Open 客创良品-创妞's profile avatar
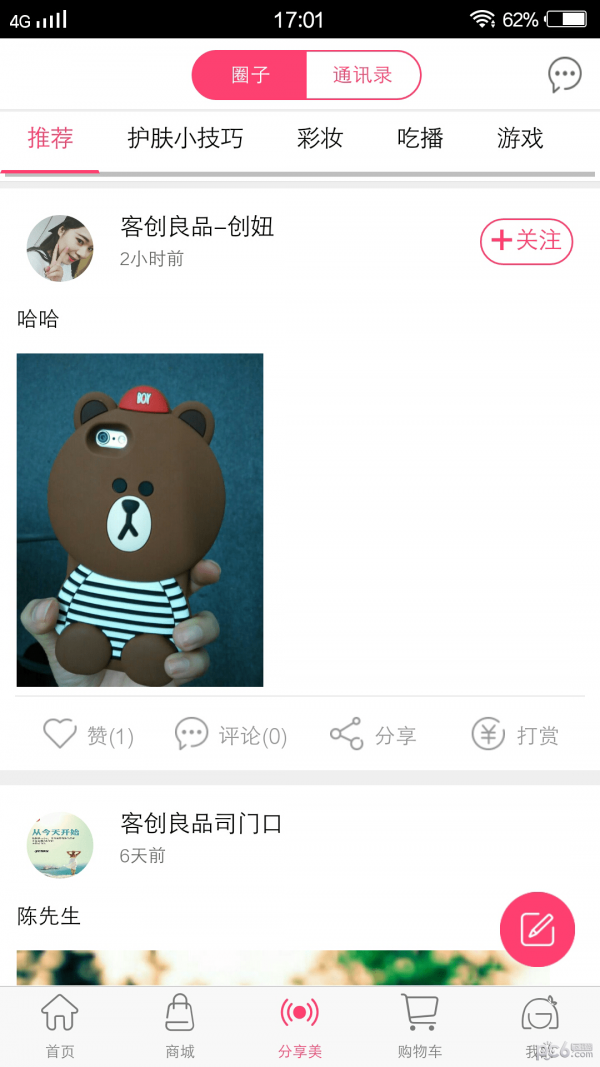Screen dimensions: 600x1067 pos(60,247)
